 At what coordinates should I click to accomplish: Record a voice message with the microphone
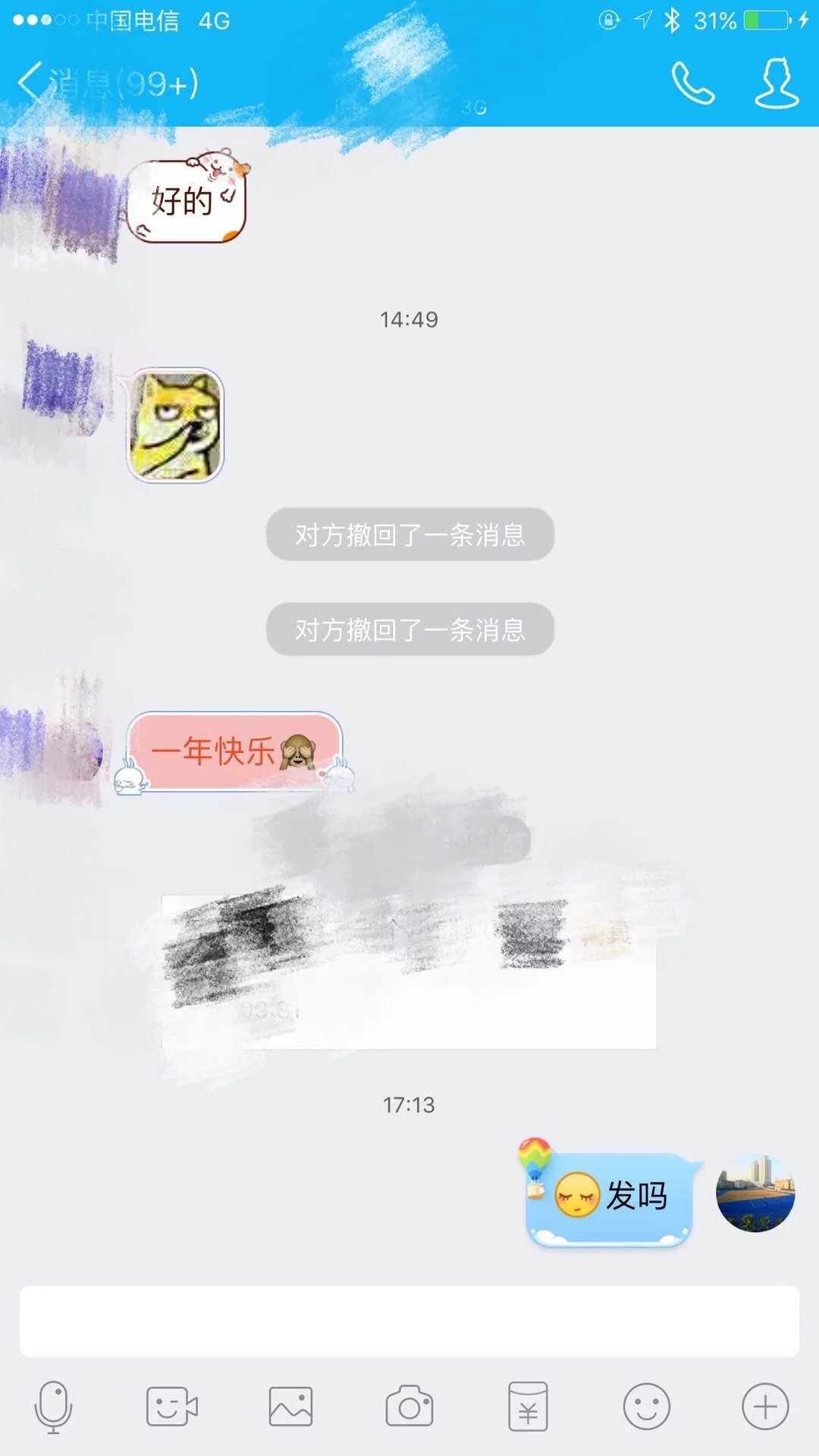(53, 1407)
